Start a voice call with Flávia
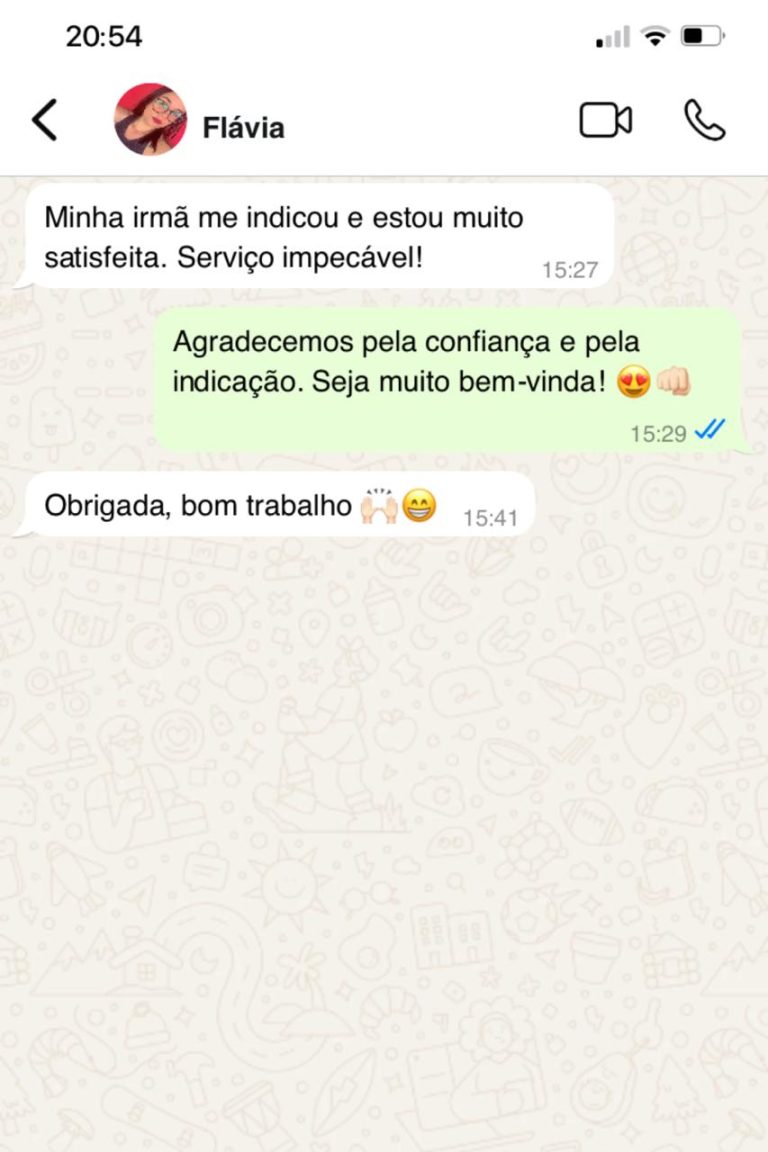This screenshot has height=1152, width=768. [704, 121]
